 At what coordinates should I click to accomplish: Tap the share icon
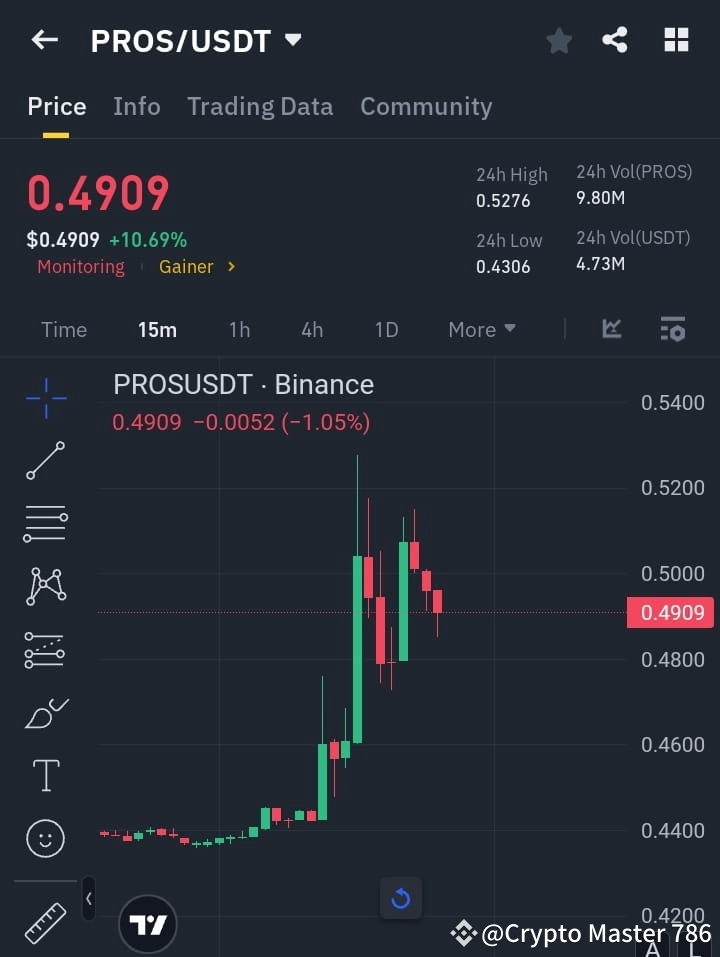615,40
